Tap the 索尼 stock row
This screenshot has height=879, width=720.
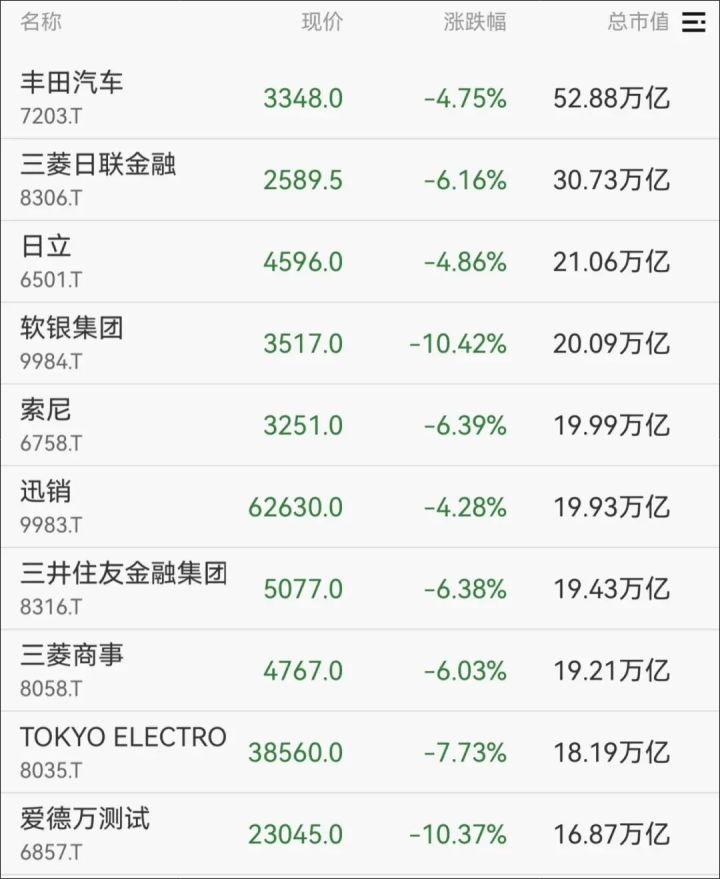(x=47, y=425)
